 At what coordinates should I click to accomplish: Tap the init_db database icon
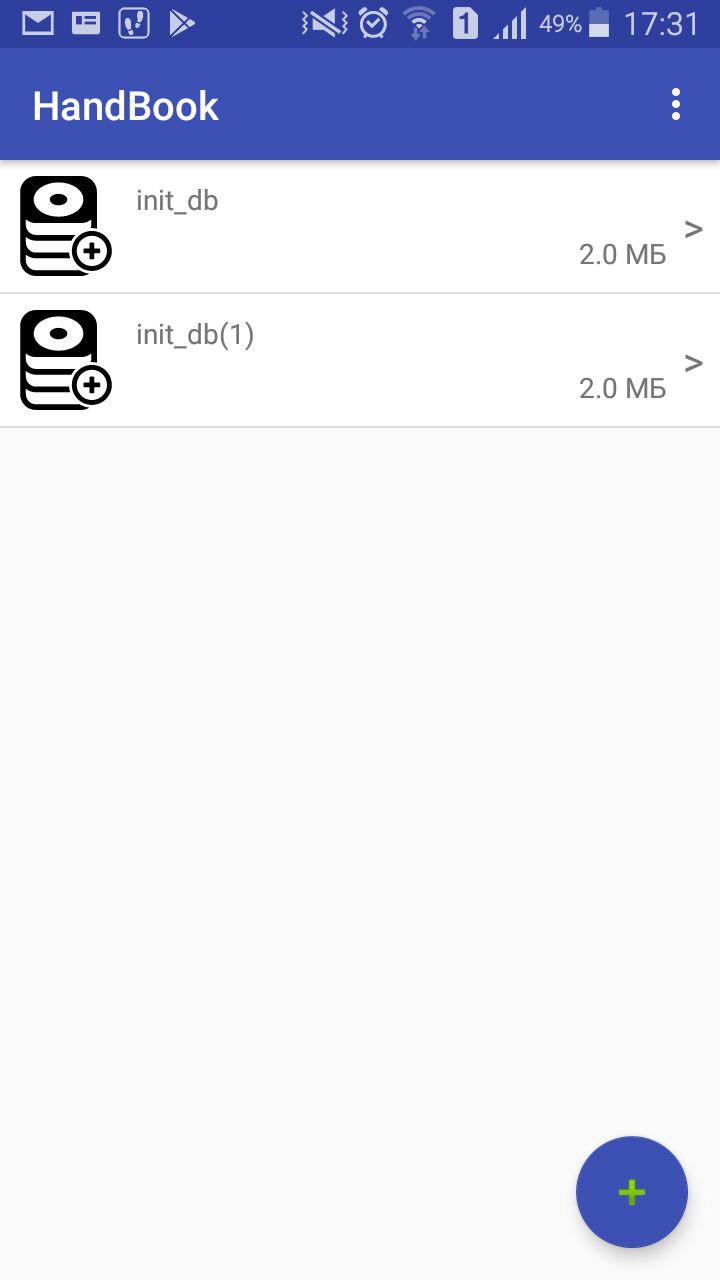[x=64, y=225]
